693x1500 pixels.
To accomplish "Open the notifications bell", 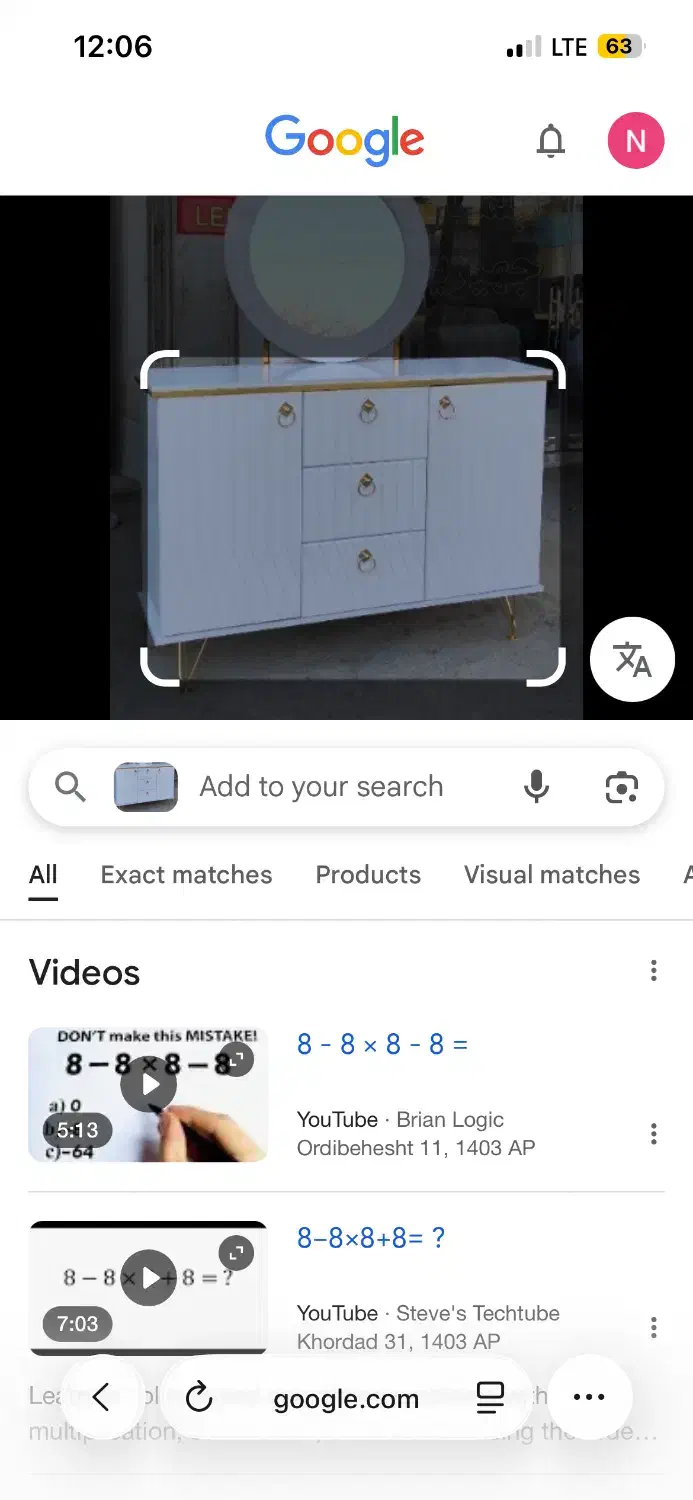I will pyautogui.click(x=551, y=141).
